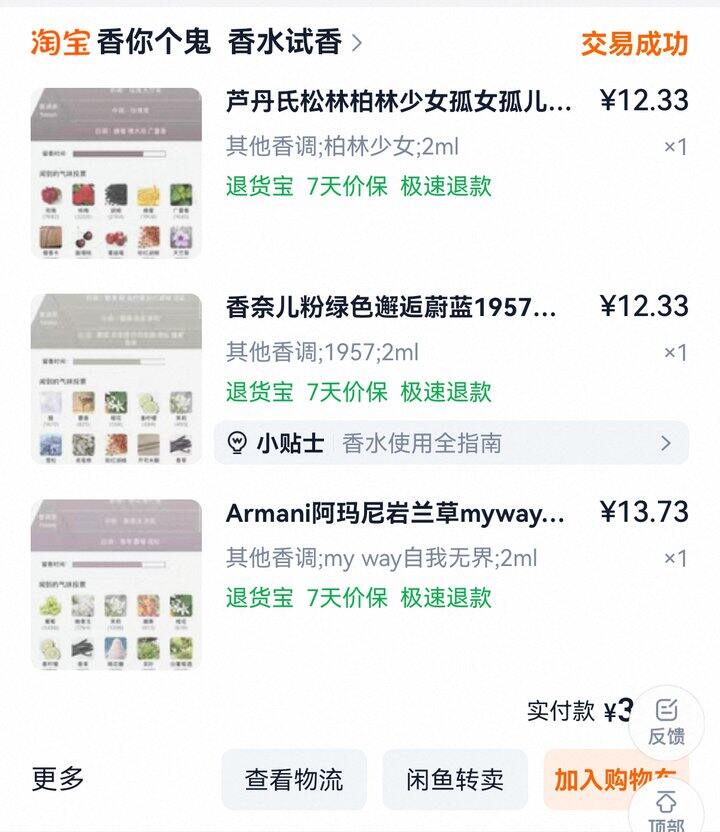Screen dimensions: 720x832
Task: Tap 更多 for more order options
Action: 58,779
